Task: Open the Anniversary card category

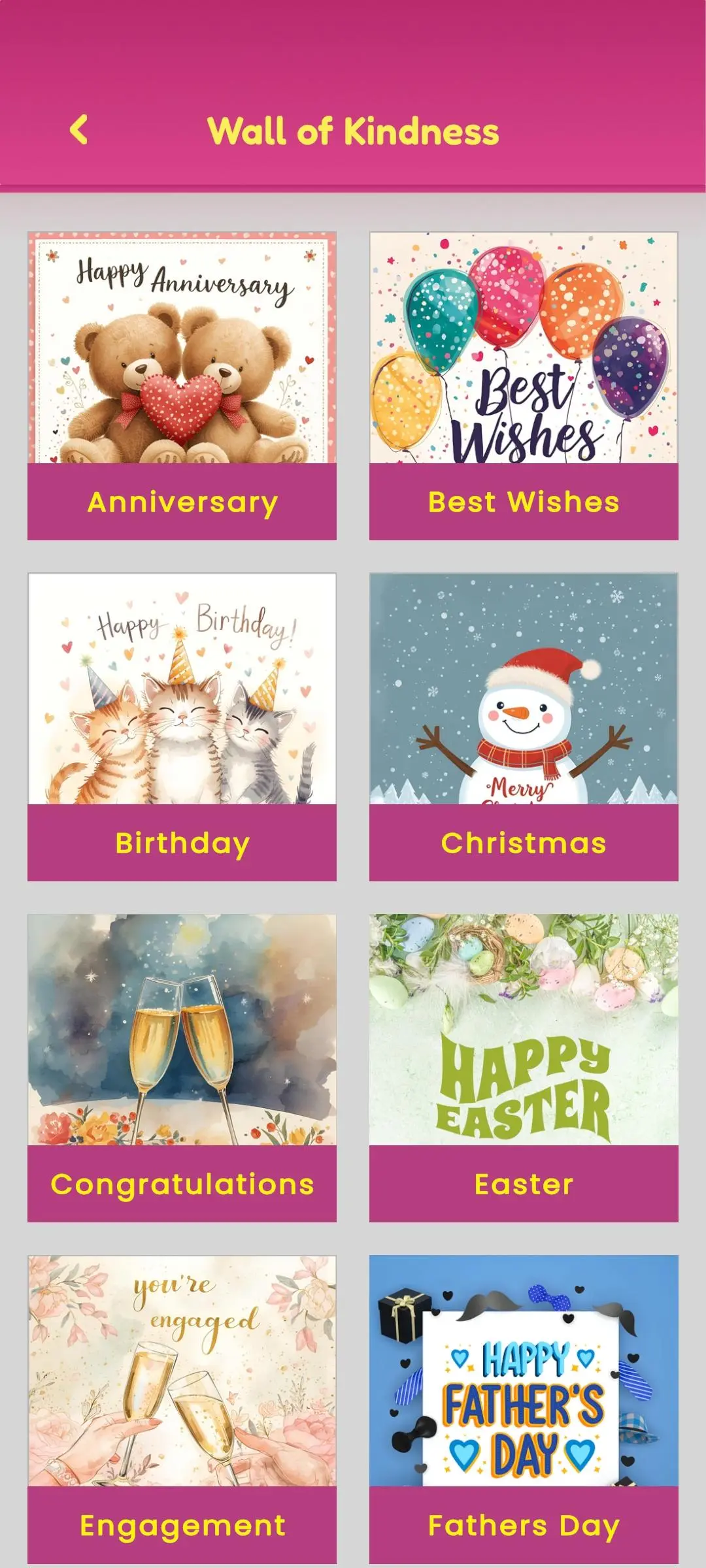Action: coord(182,385)
